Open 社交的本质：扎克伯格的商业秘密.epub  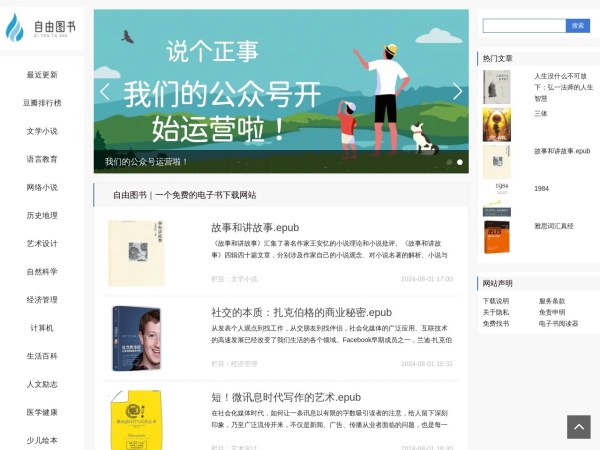pos(301,312)
